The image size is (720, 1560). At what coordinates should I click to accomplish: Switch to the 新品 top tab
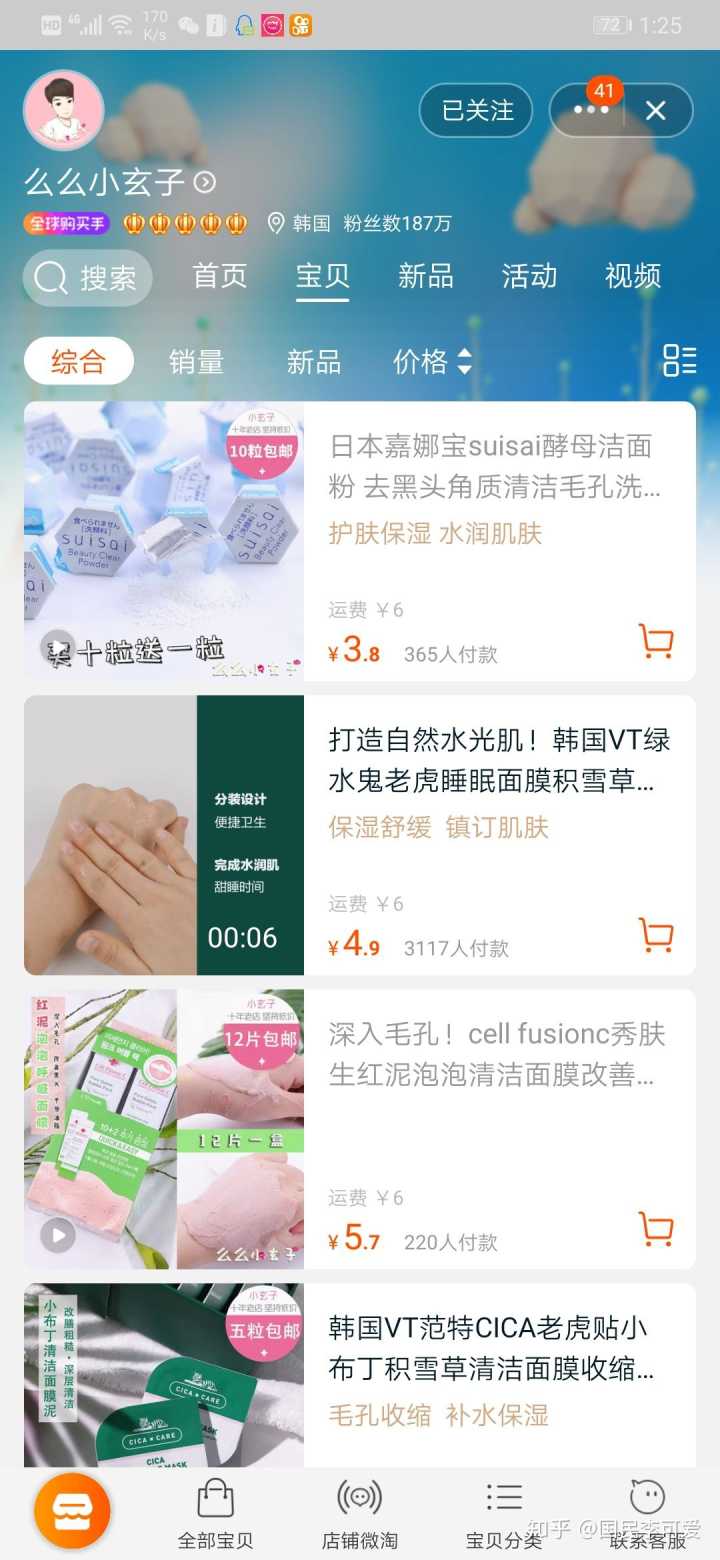[425, 276]
